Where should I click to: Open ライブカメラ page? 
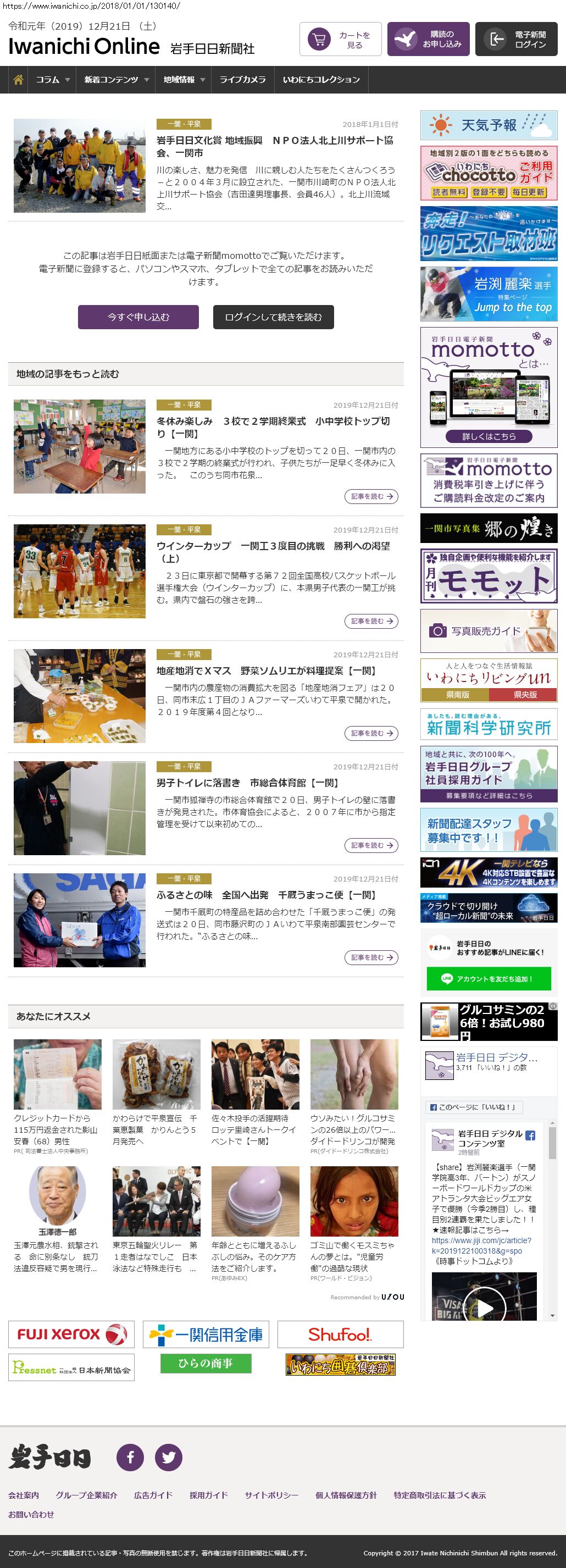[x=242, y=80]
